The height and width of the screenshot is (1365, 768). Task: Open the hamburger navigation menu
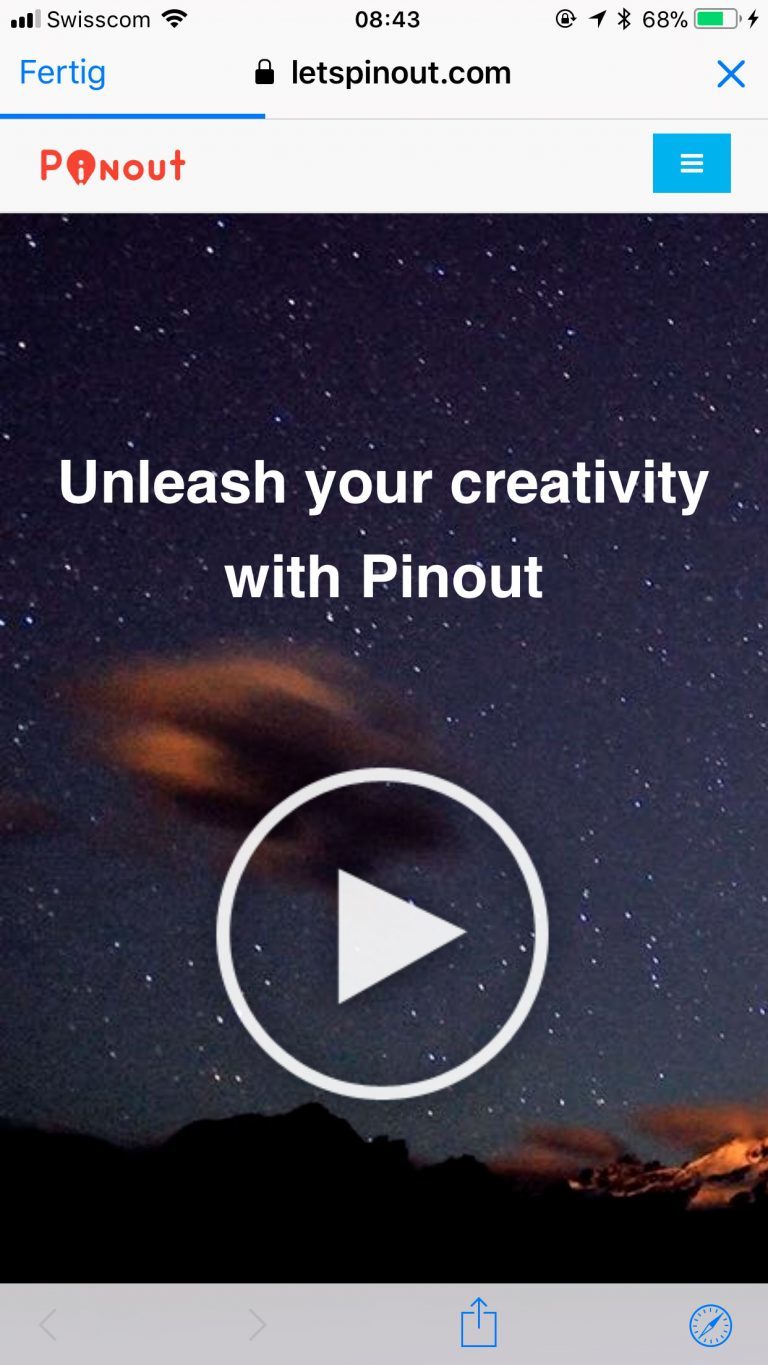[691, 163]
